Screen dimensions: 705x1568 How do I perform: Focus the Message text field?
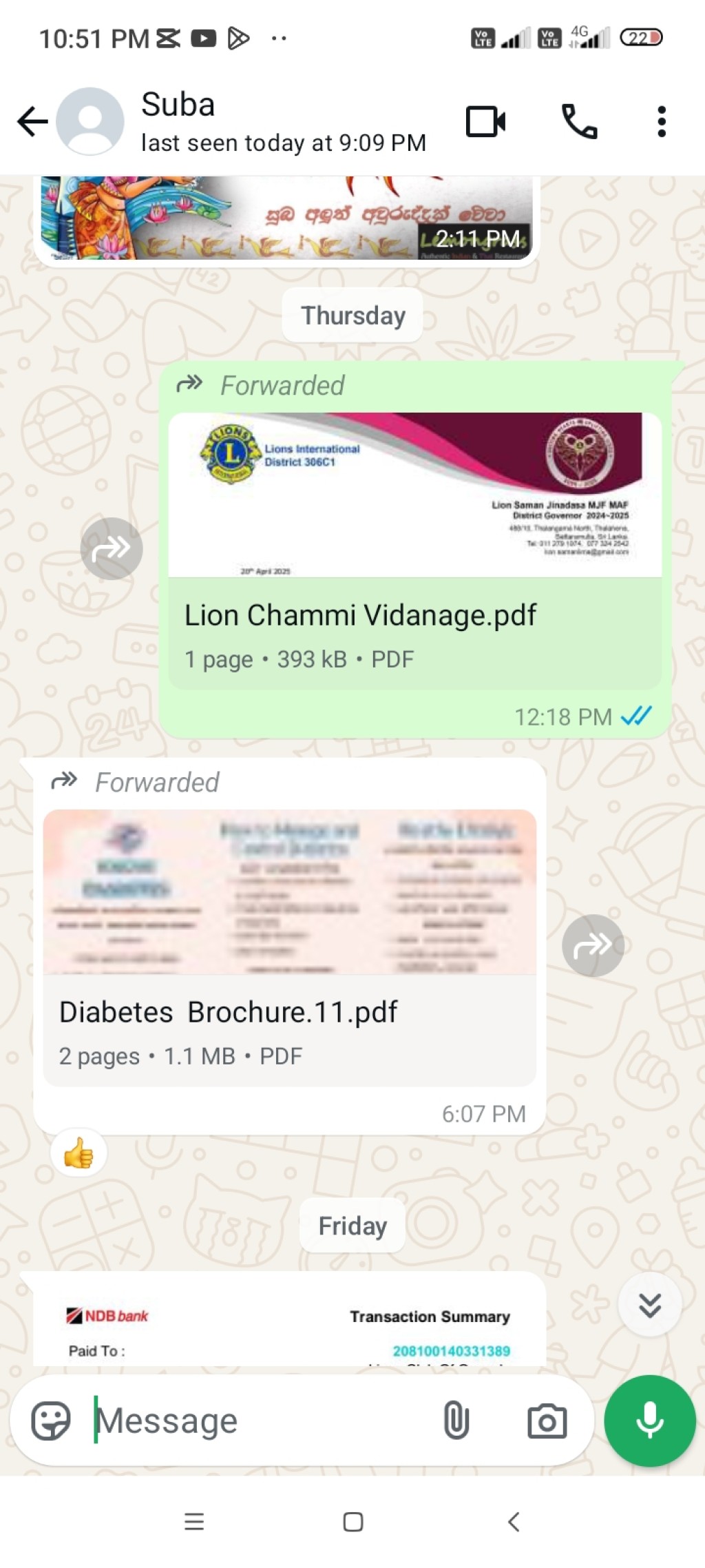tap(262, 1421)
